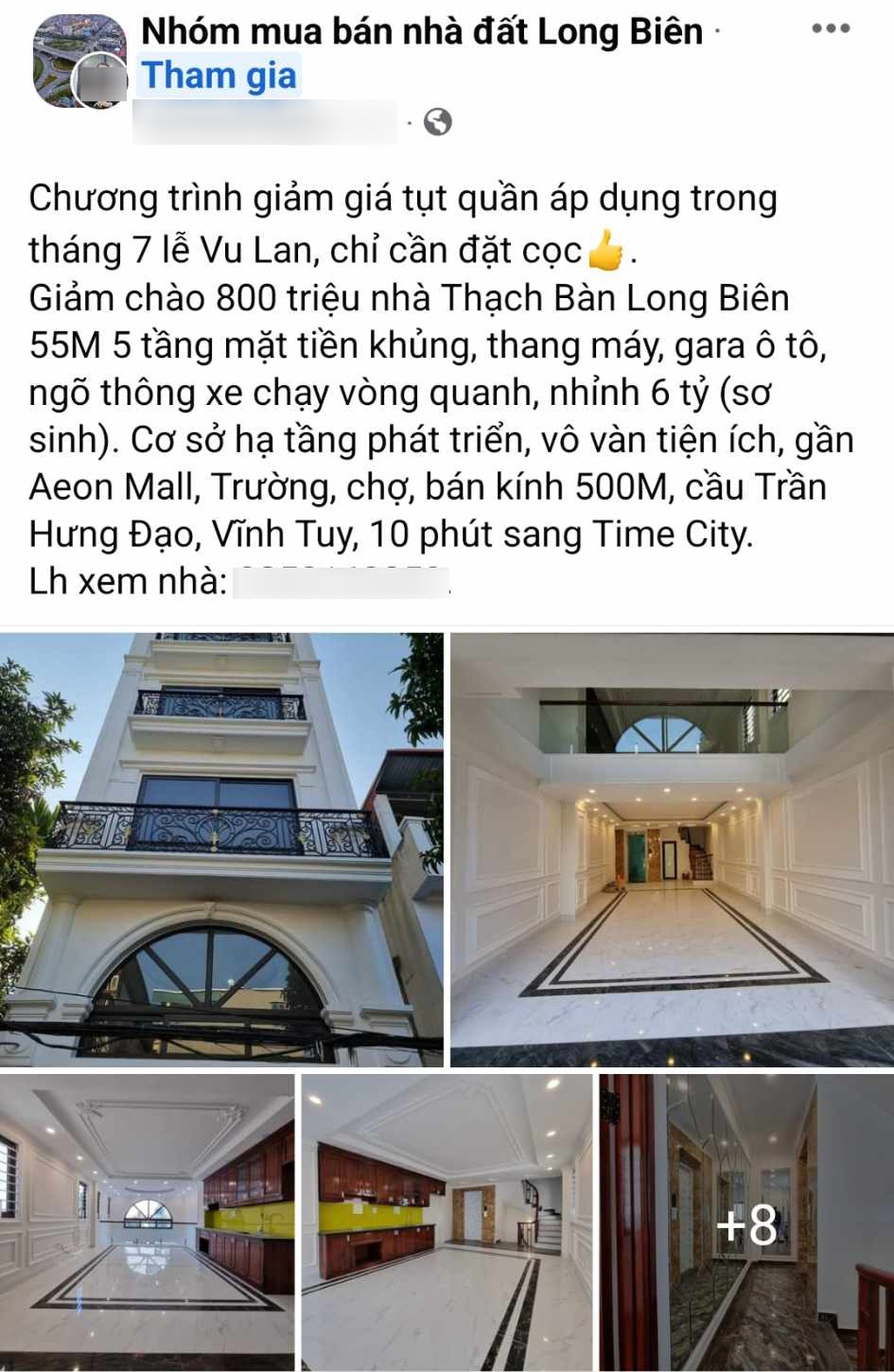
Task: Click the blurred phone number after 'Lh xem nhà'
Action: point(340,580)
